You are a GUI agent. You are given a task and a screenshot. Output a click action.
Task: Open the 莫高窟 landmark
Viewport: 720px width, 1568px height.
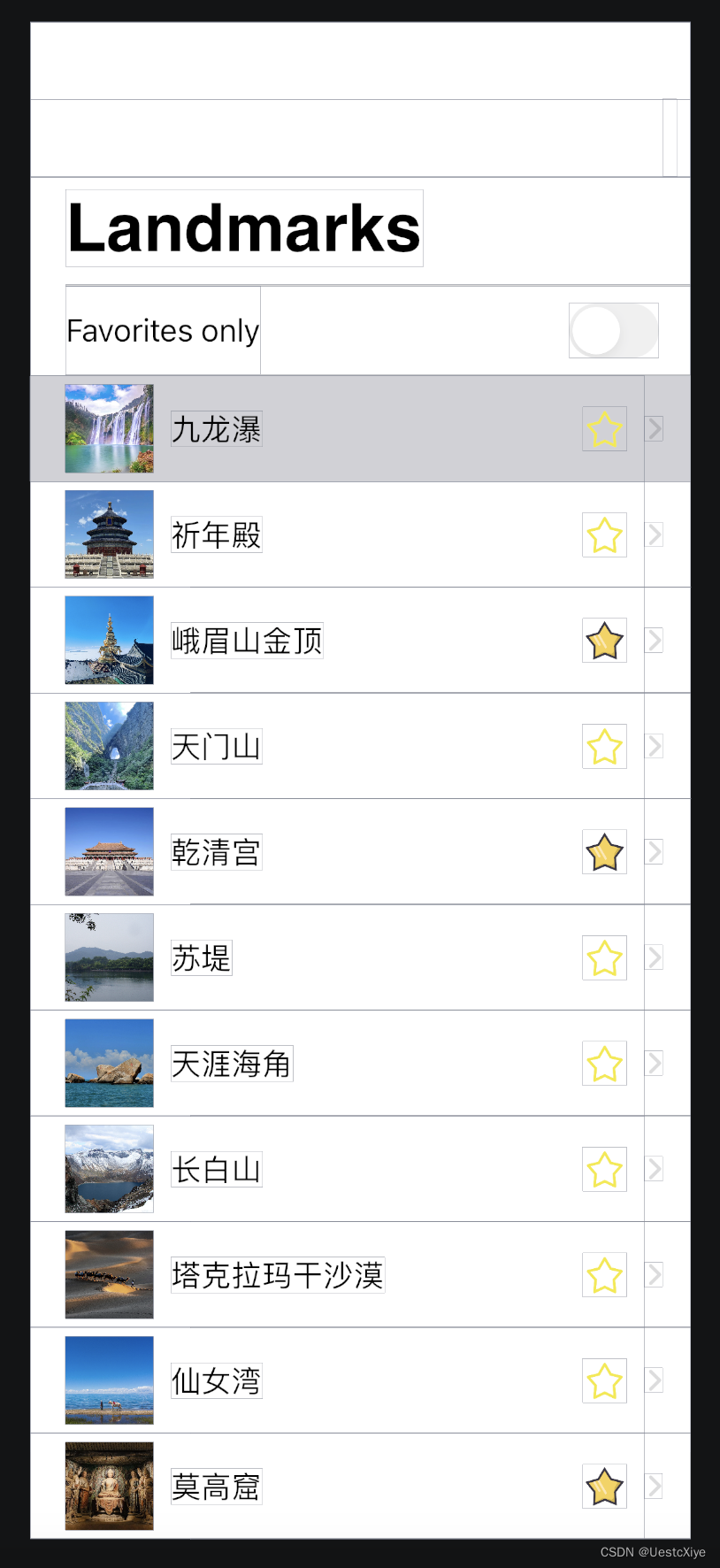(x=217, y=1487)
